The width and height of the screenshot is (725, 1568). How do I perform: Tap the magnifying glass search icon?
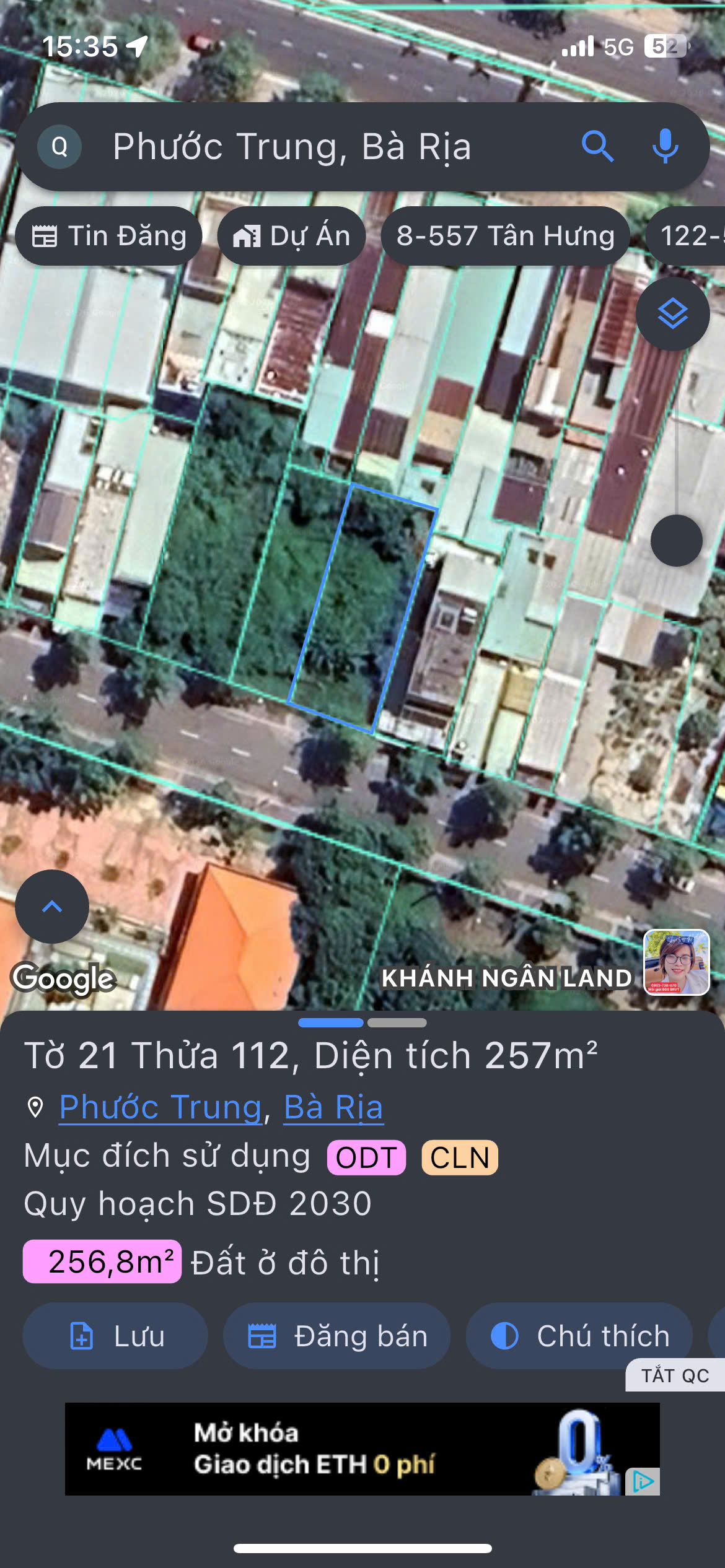coord(597,147)
